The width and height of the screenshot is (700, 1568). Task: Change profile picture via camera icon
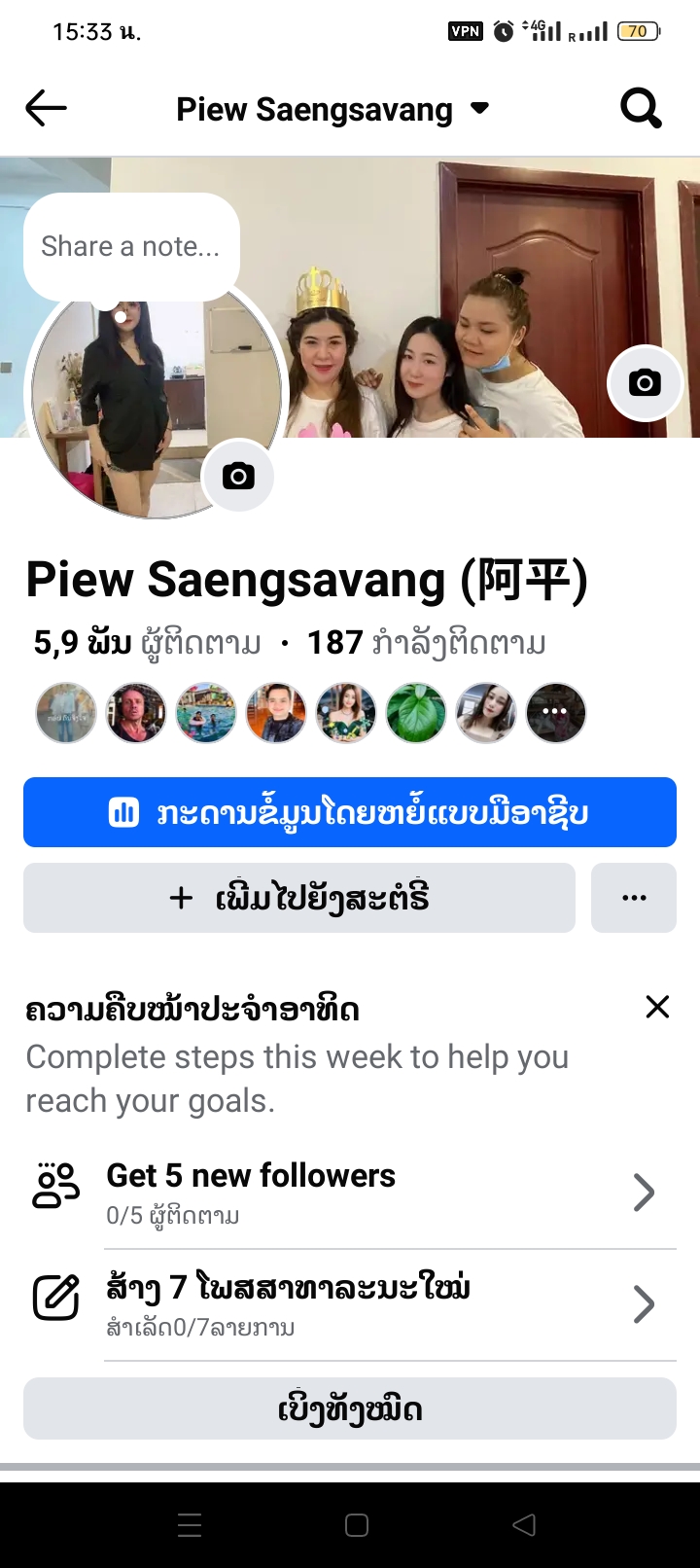[238, 476]
